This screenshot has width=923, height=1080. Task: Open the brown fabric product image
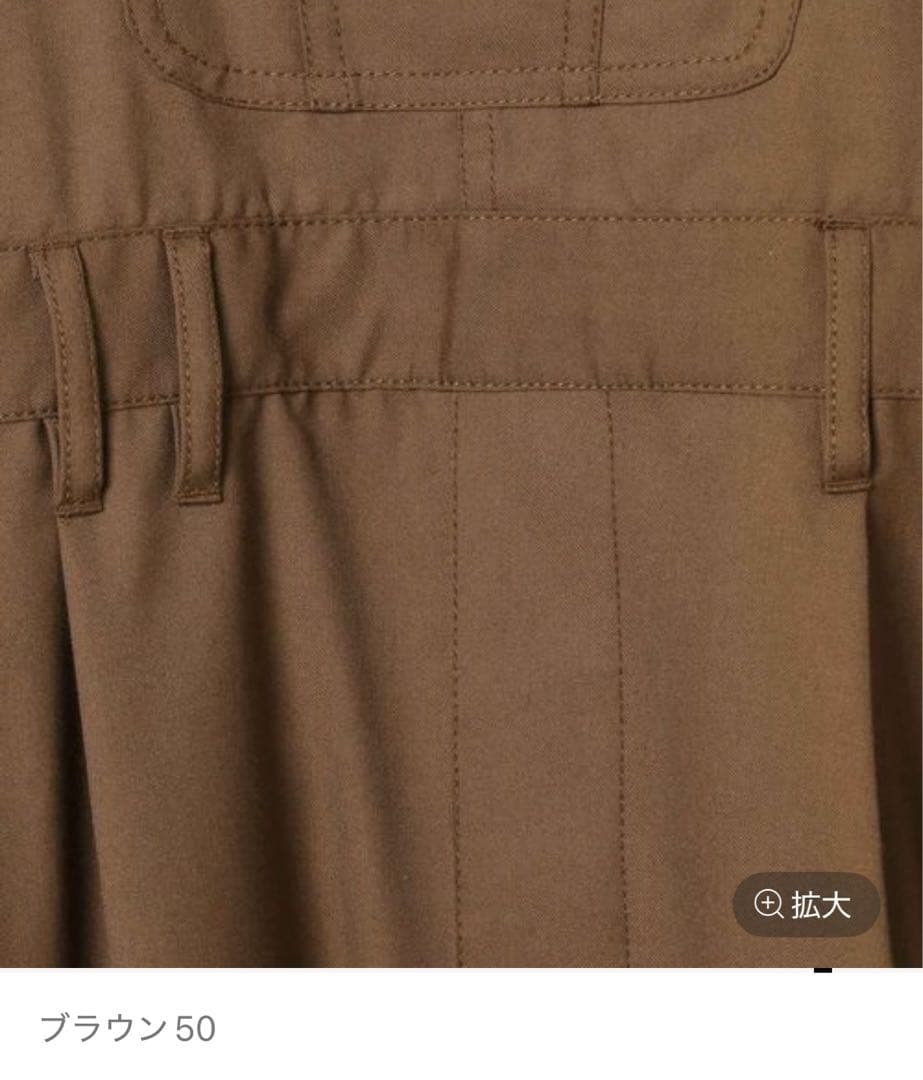[460, 480]
